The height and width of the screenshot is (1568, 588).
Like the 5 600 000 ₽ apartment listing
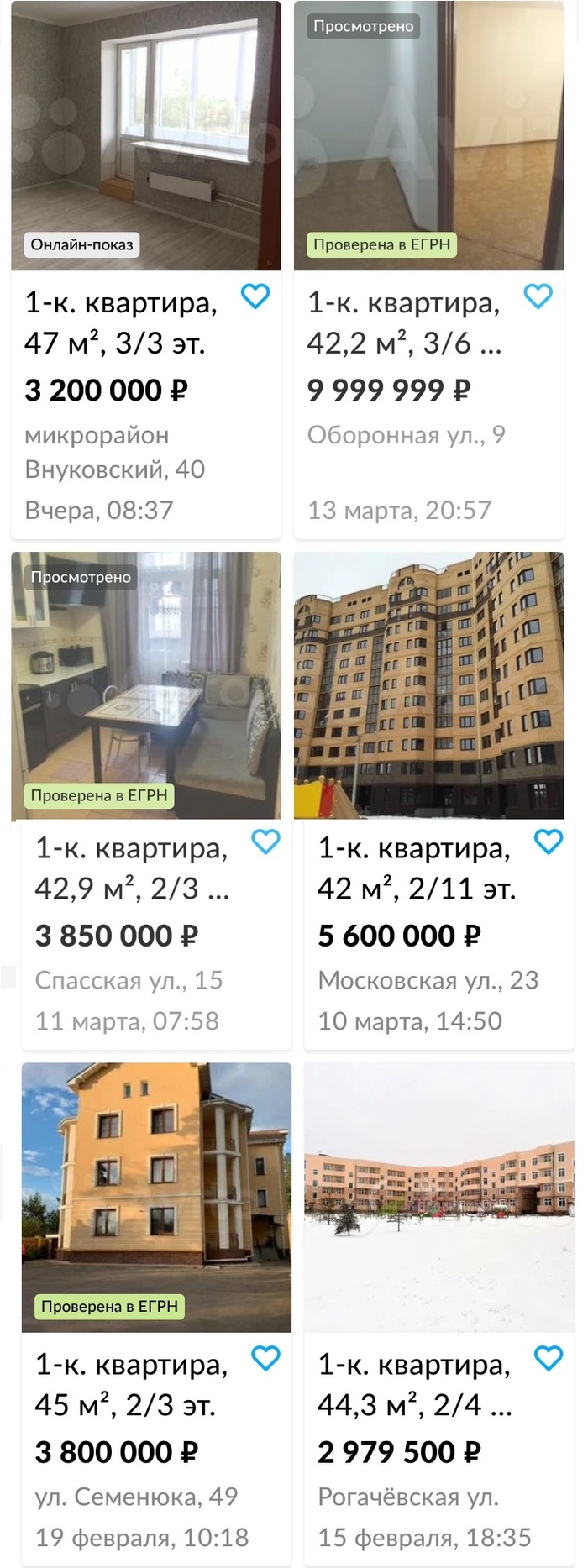coord(549,842)
